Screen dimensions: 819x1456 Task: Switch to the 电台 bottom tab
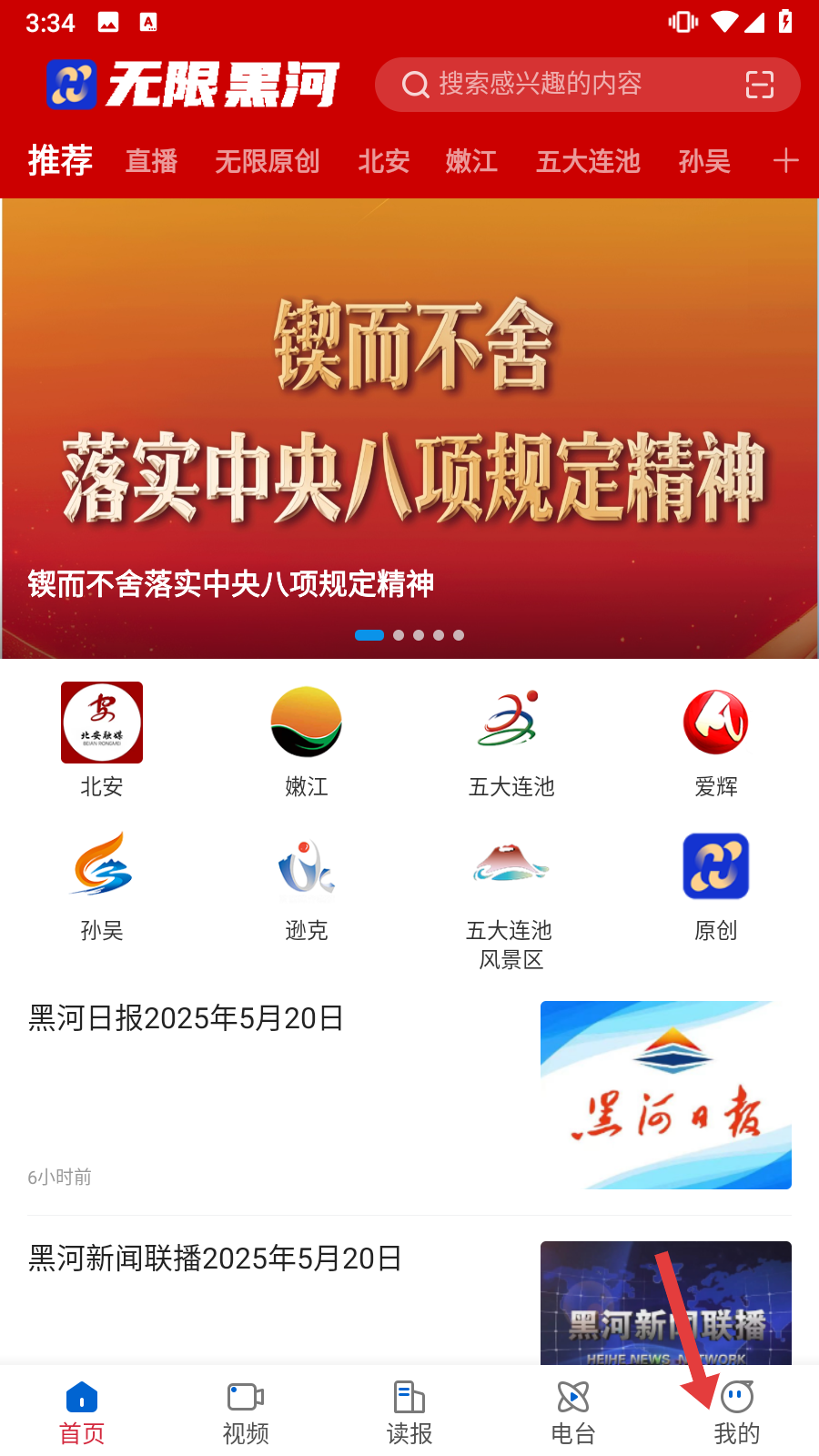(573, 1412)
